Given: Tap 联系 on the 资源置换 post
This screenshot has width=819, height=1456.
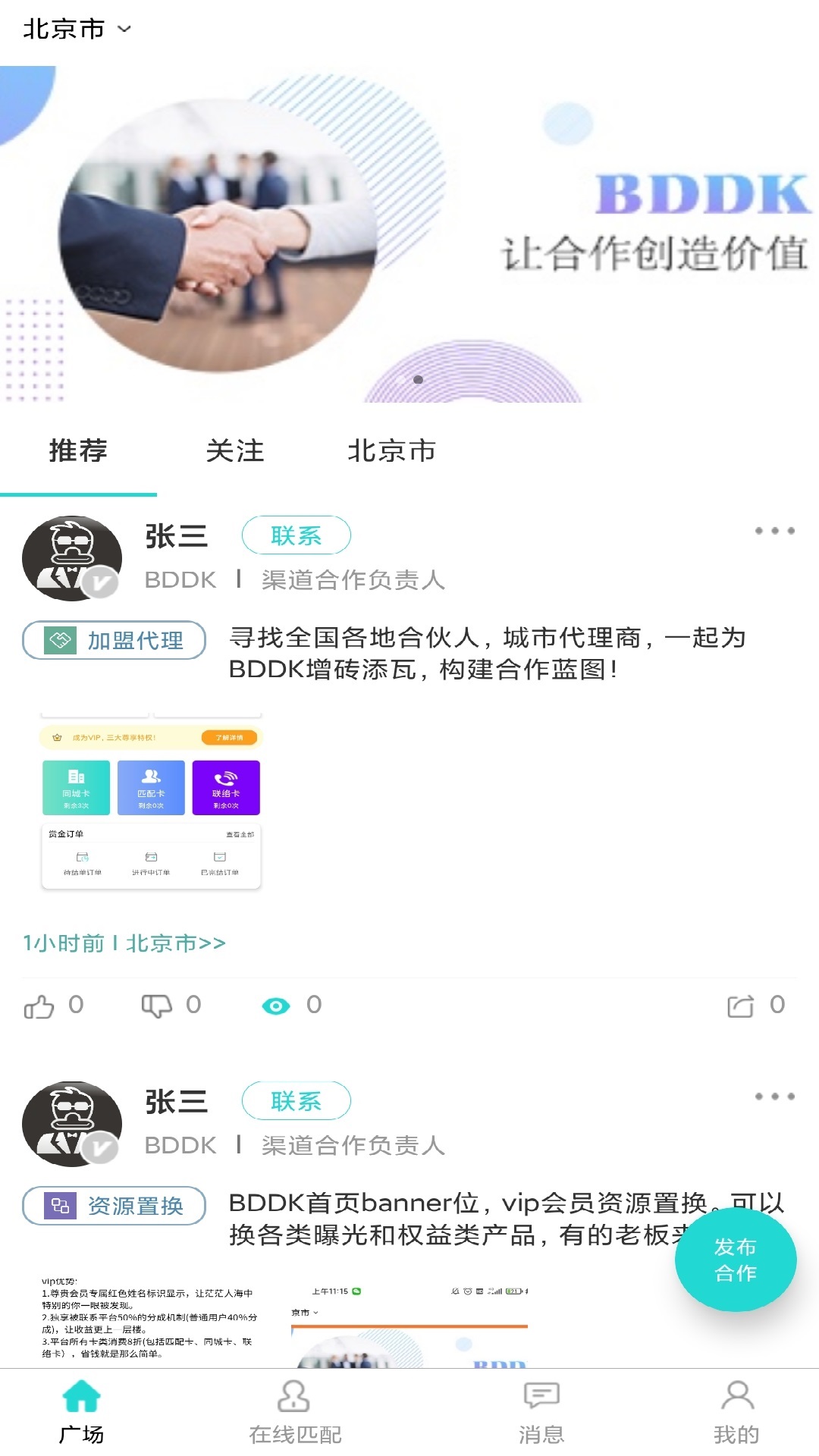Looking at the screenshot, I should click(x=296, y=1101).
